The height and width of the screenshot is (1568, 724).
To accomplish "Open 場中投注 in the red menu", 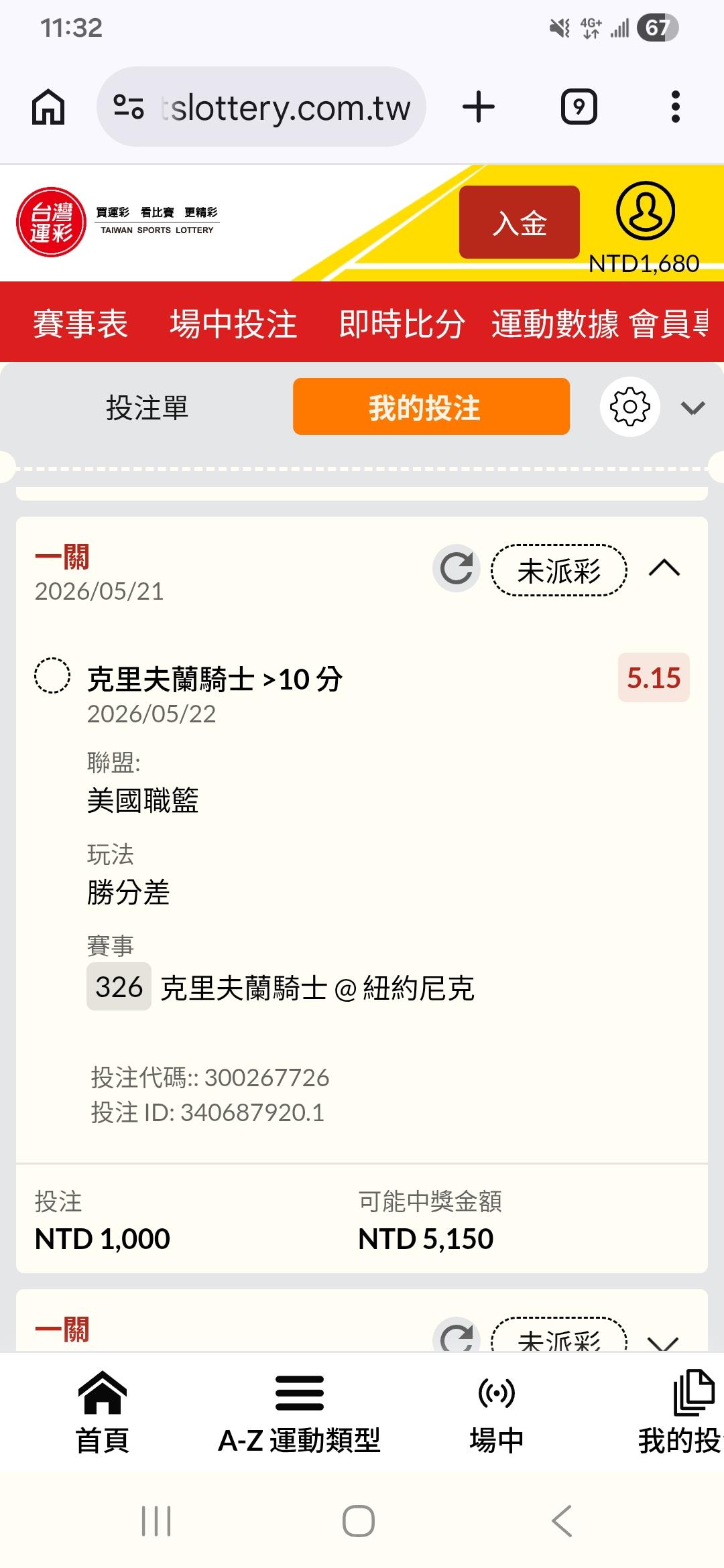I will click(x=233, y=324).
